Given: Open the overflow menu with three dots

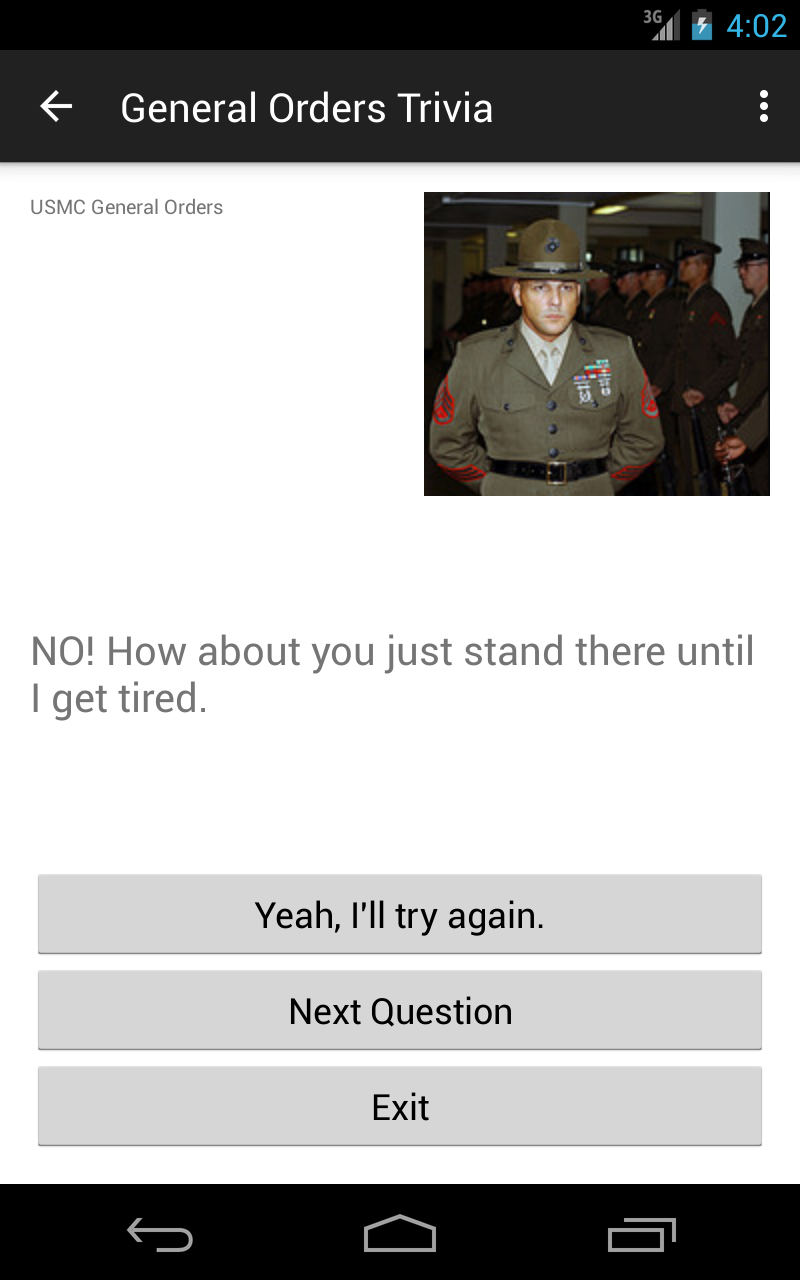Looking at the screenshot, I should [763, 106].
